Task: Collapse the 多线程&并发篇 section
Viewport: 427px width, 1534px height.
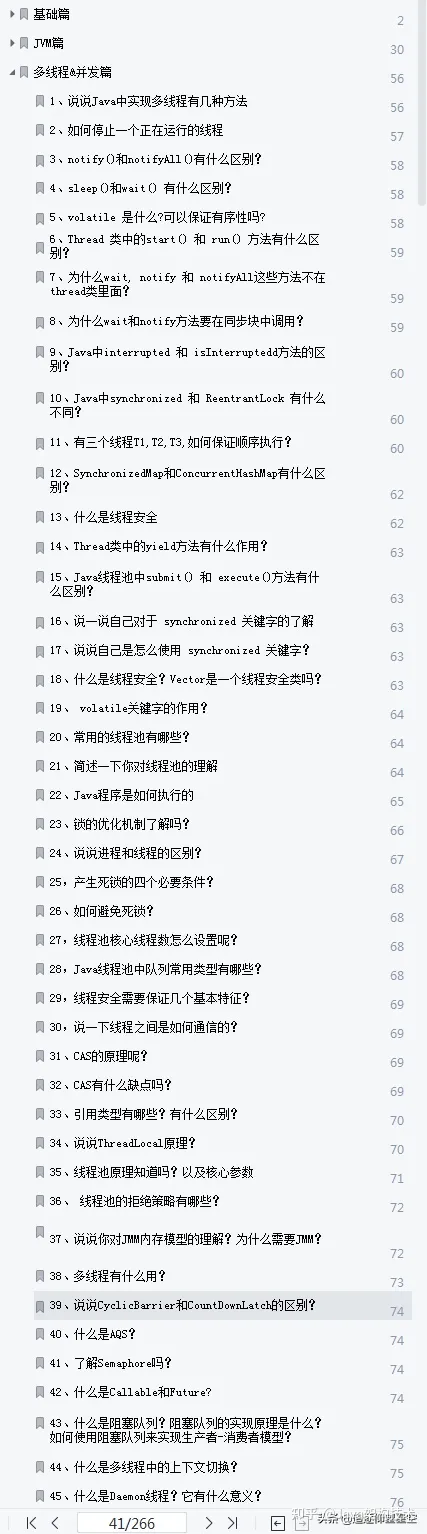Action: pyautogui.click(x=12, y=72)
